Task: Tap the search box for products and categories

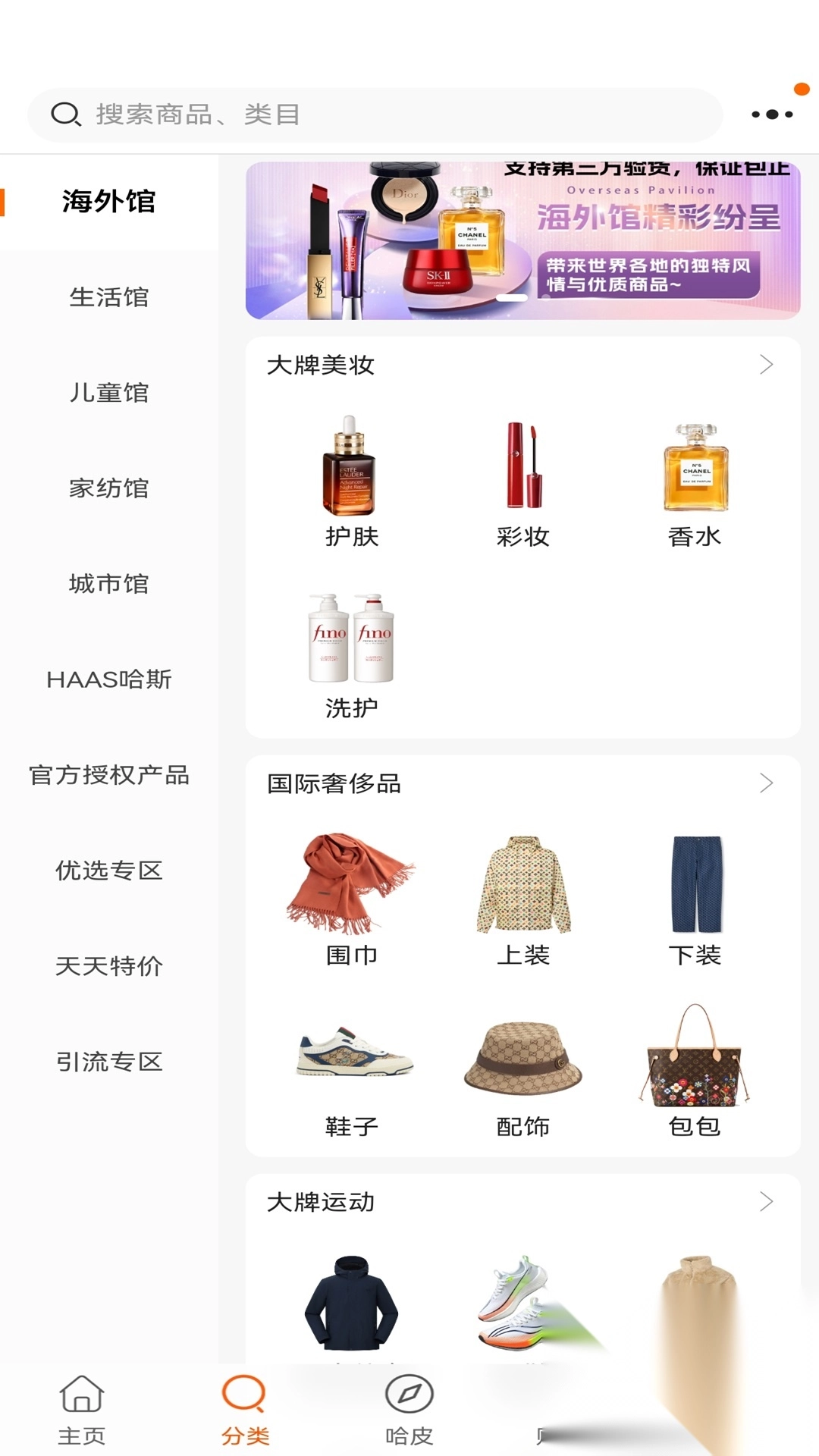Action: tap(375, 115)
